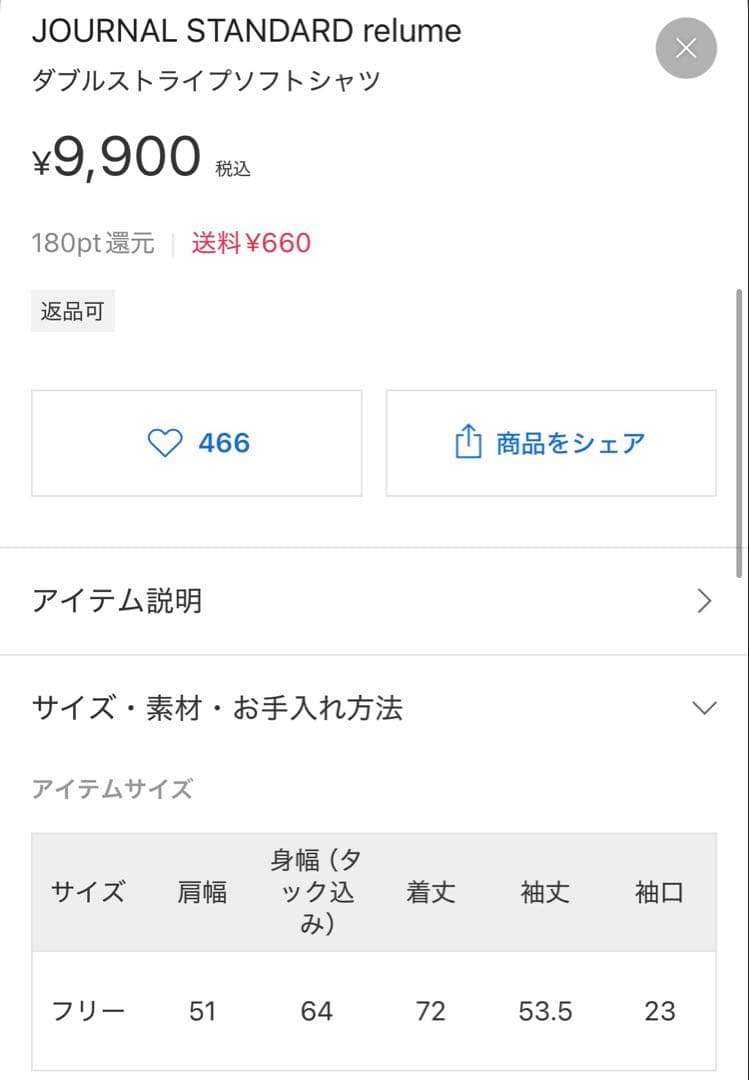
Task: Tap the 180pt還元 points label
Action: tap(93, 242)
